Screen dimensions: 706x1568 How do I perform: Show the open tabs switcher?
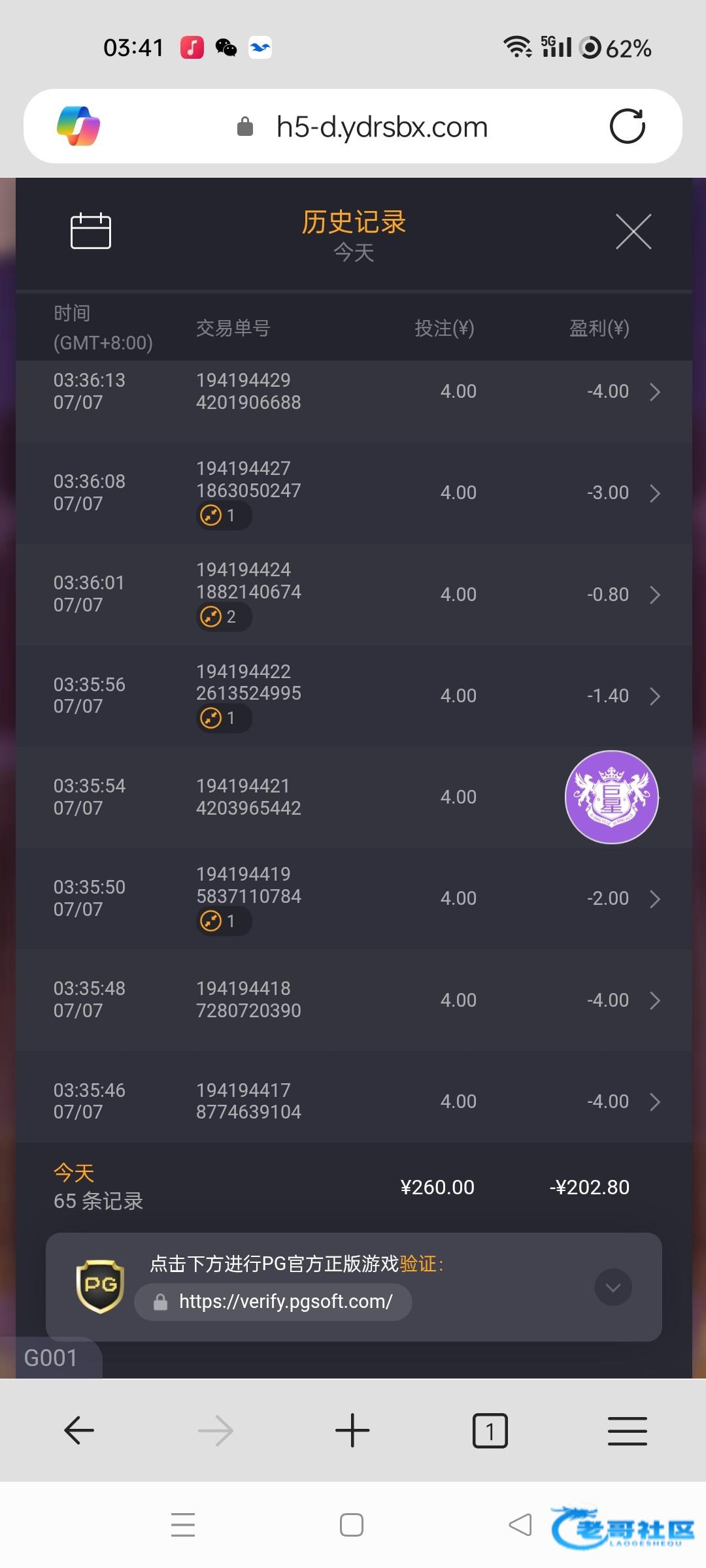coord(490,1431)
